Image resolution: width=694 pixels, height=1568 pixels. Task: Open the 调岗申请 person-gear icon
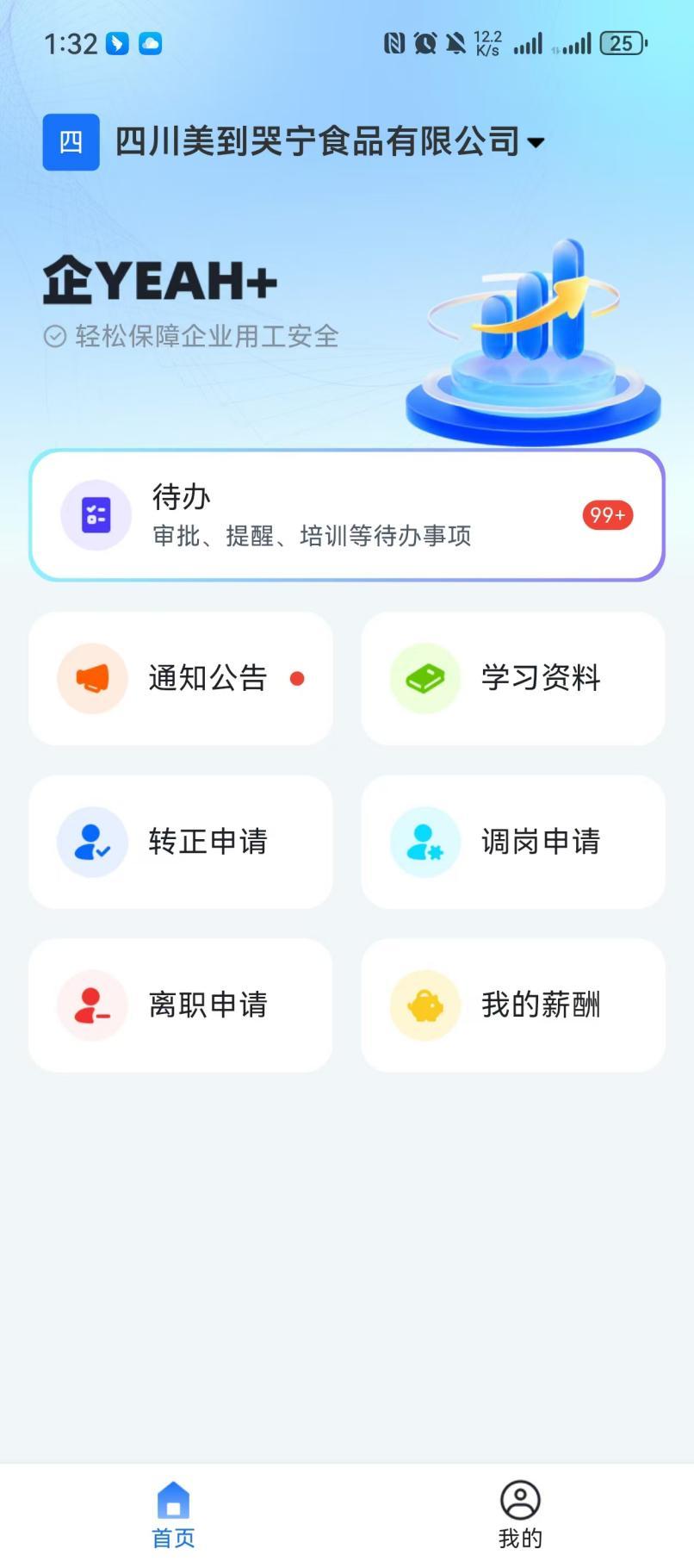click(x=424, y=842)
